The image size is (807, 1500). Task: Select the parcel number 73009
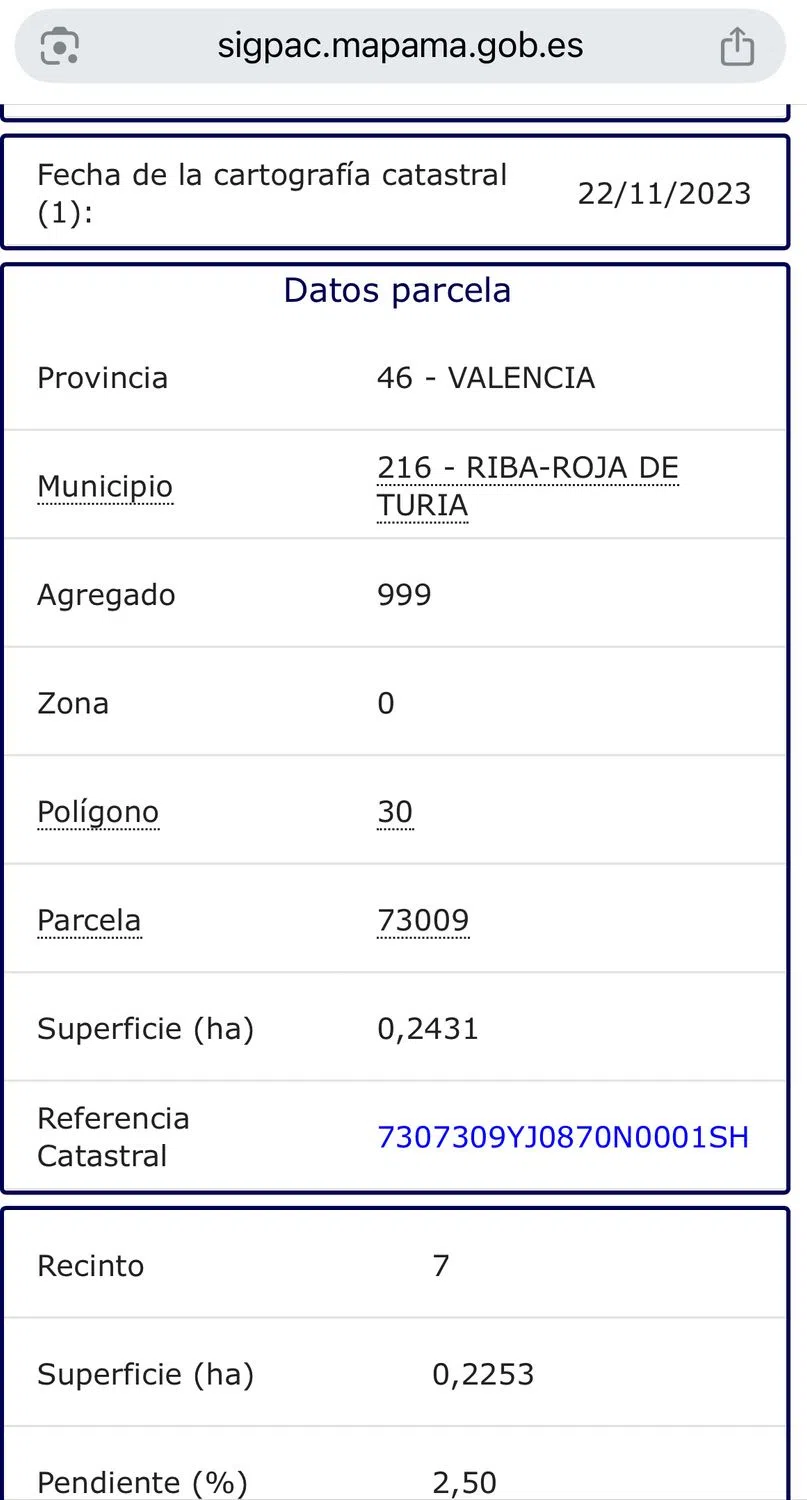pos(423,921)
